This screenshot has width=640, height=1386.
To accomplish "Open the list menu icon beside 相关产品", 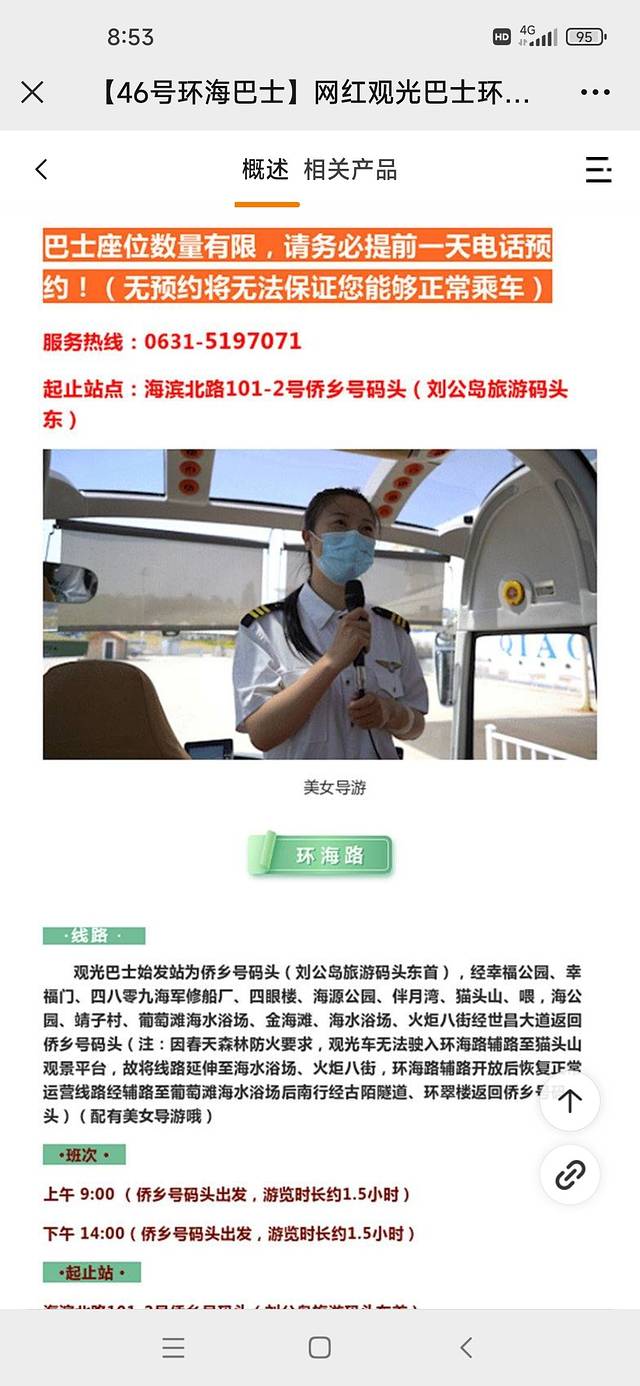I will click(x=598, y=170).
